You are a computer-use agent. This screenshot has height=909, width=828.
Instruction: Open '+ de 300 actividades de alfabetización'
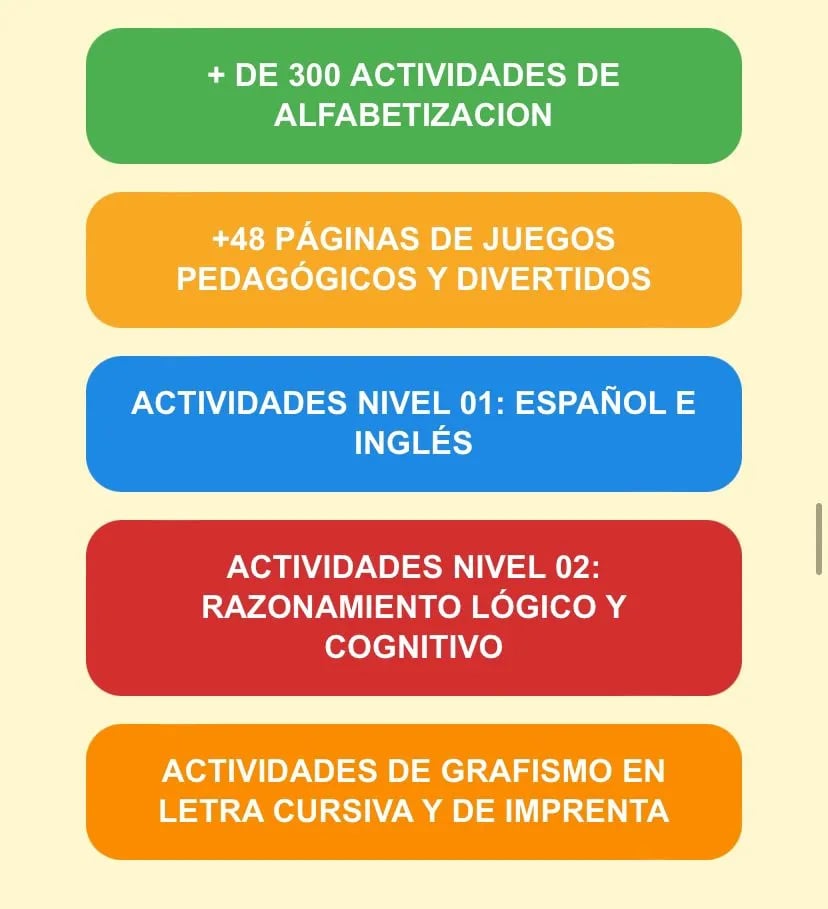pyautogui.click(x=413, y=95)
